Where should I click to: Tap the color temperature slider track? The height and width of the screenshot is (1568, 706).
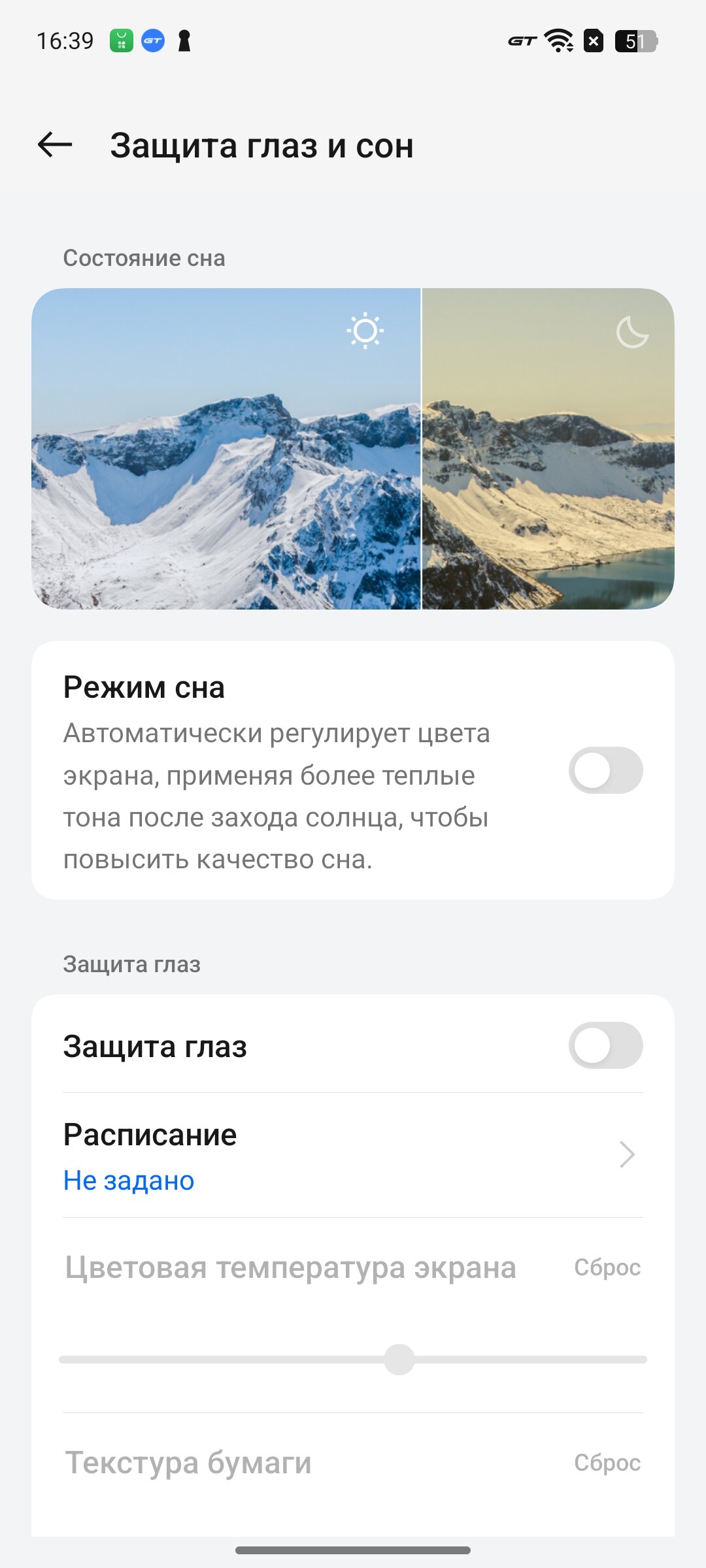pos(353,1359)
